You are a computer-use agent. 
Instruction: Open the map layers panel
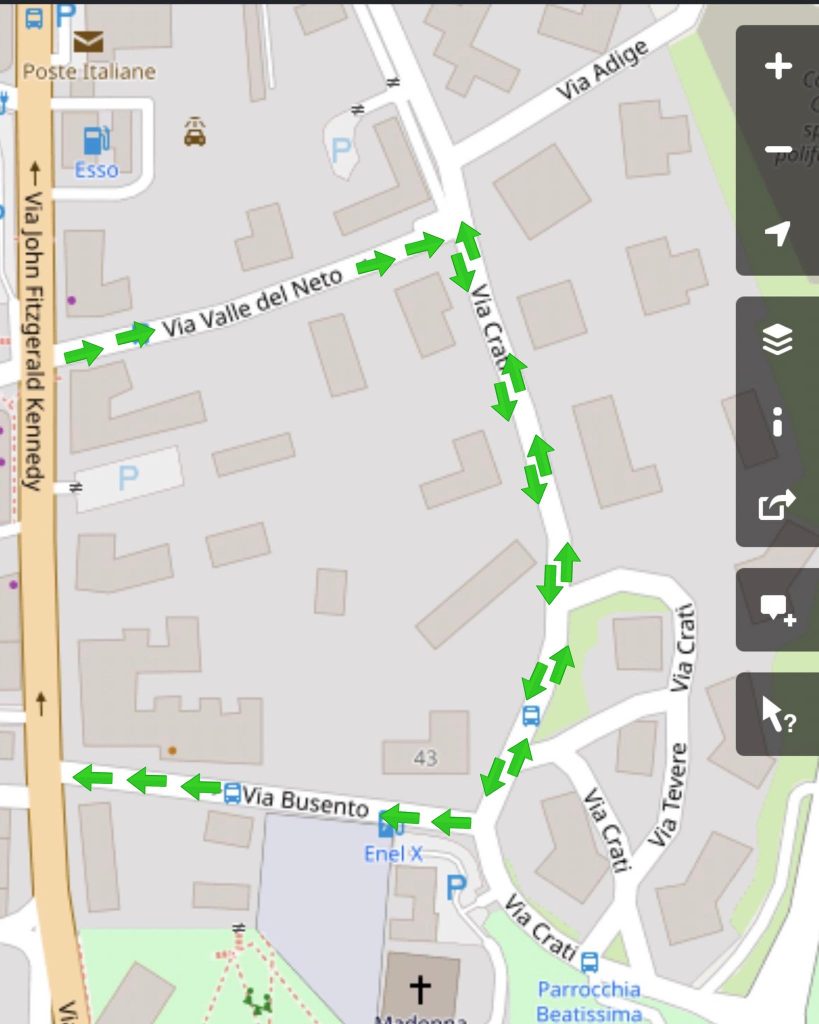pyautogui.click(x=777, y=341)
